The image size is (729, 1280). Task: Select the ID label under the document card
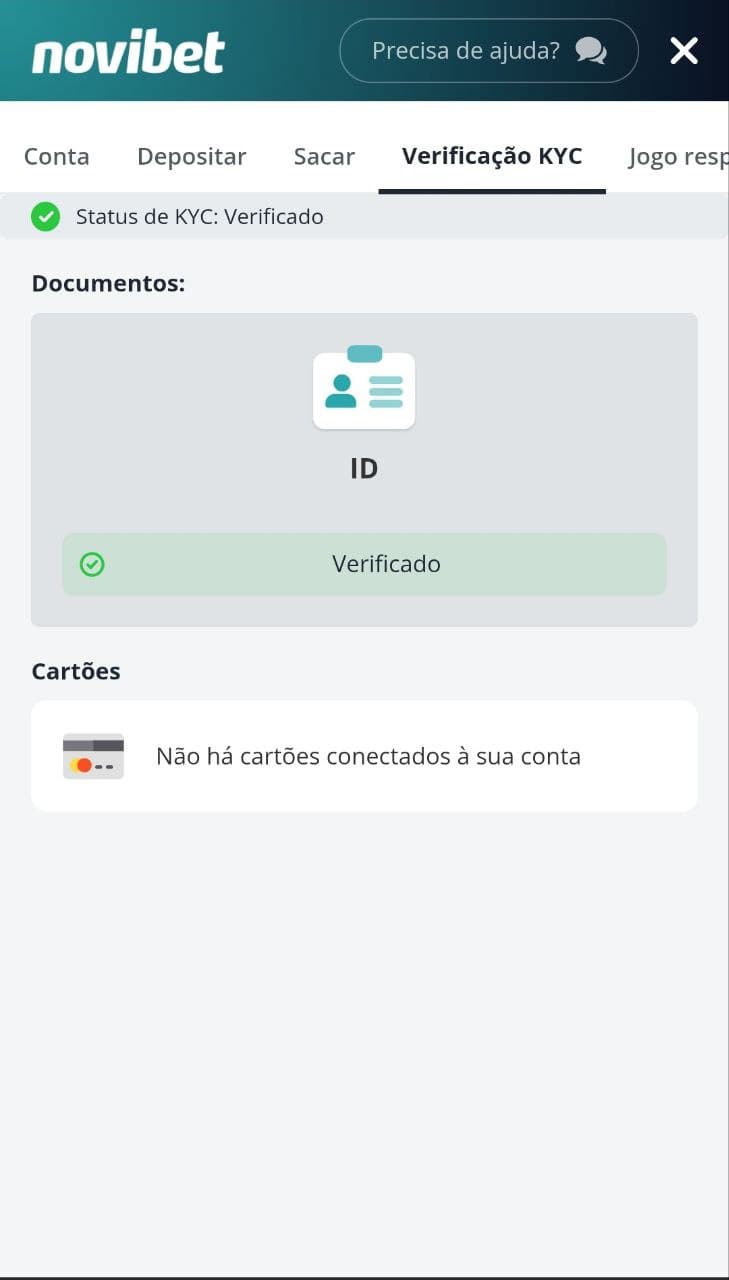(364, 468)
